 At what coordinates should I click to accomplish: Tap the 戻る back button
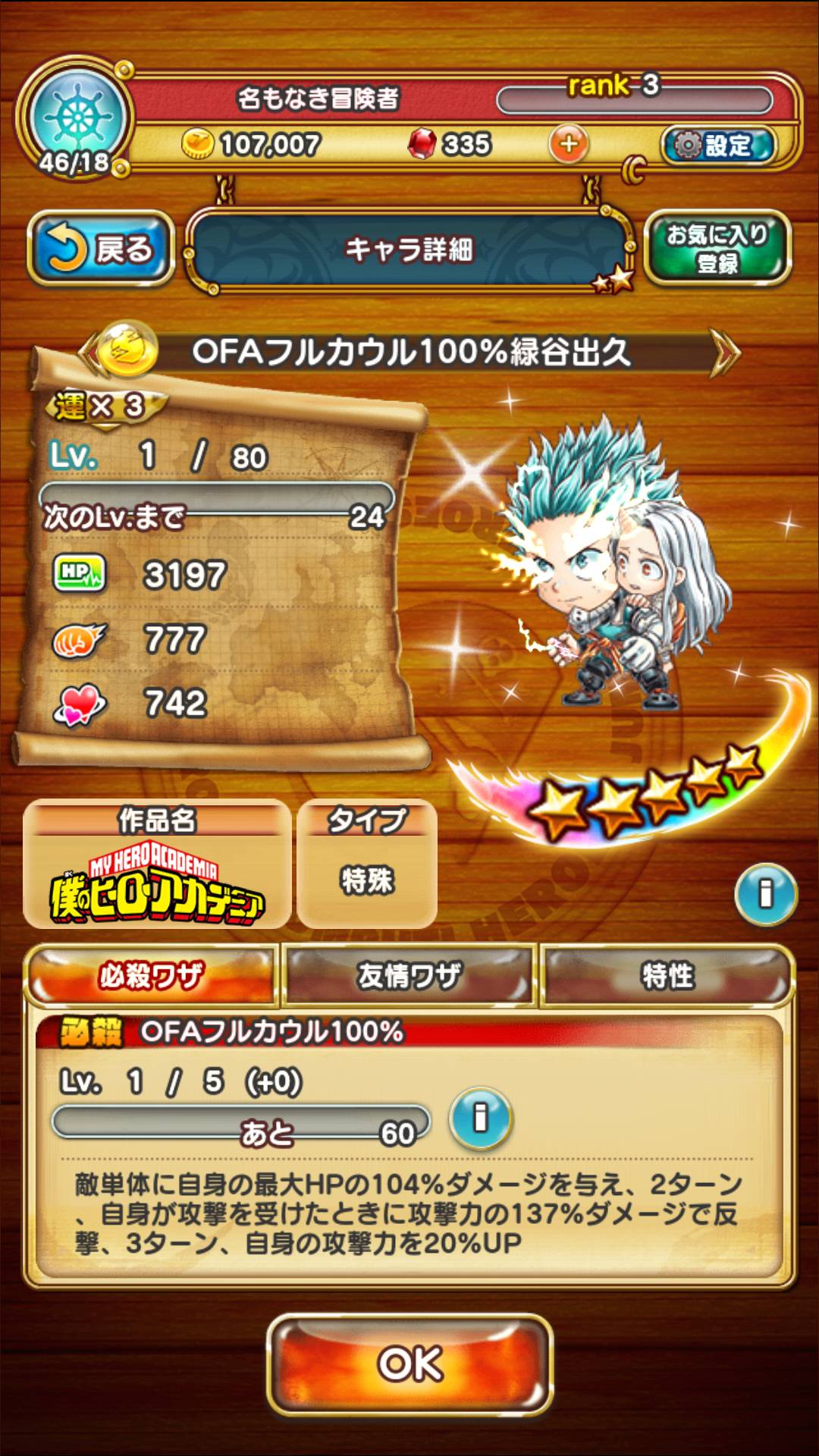pyautogui.click(x=100, y=248)
